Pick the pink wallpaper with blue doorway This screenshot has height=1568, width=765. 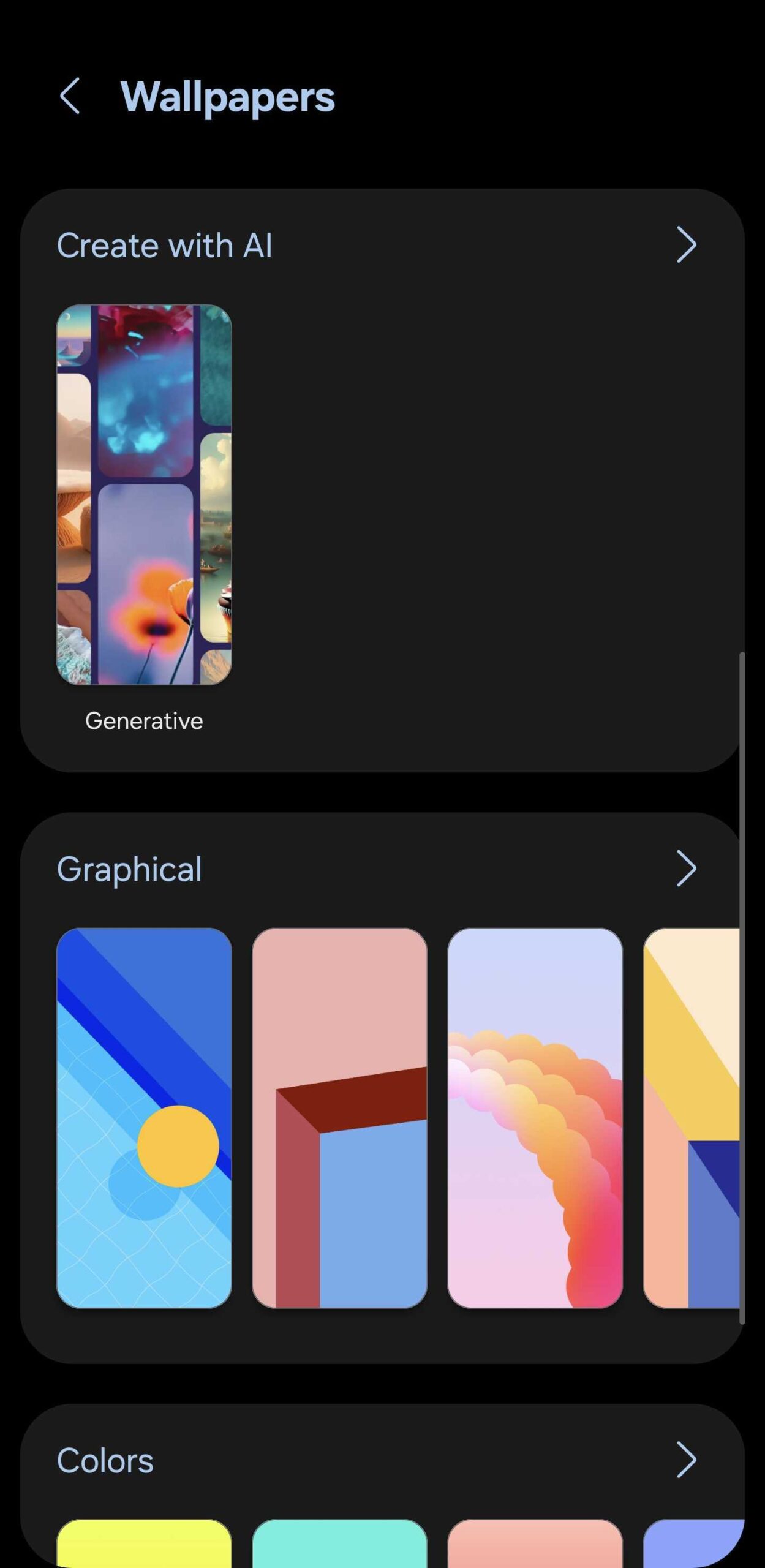point(339,1117)
